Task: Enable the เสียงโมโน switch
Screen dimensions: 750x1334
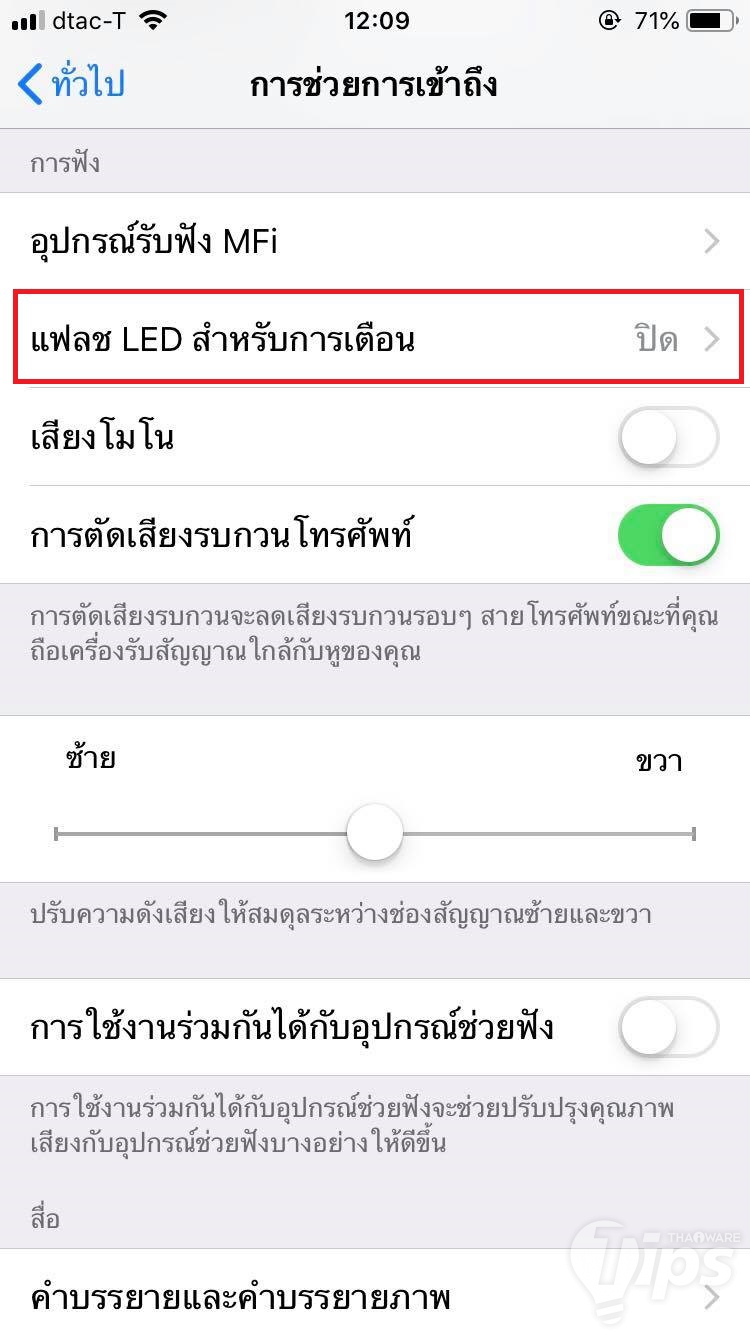Action: click(668, 438)
